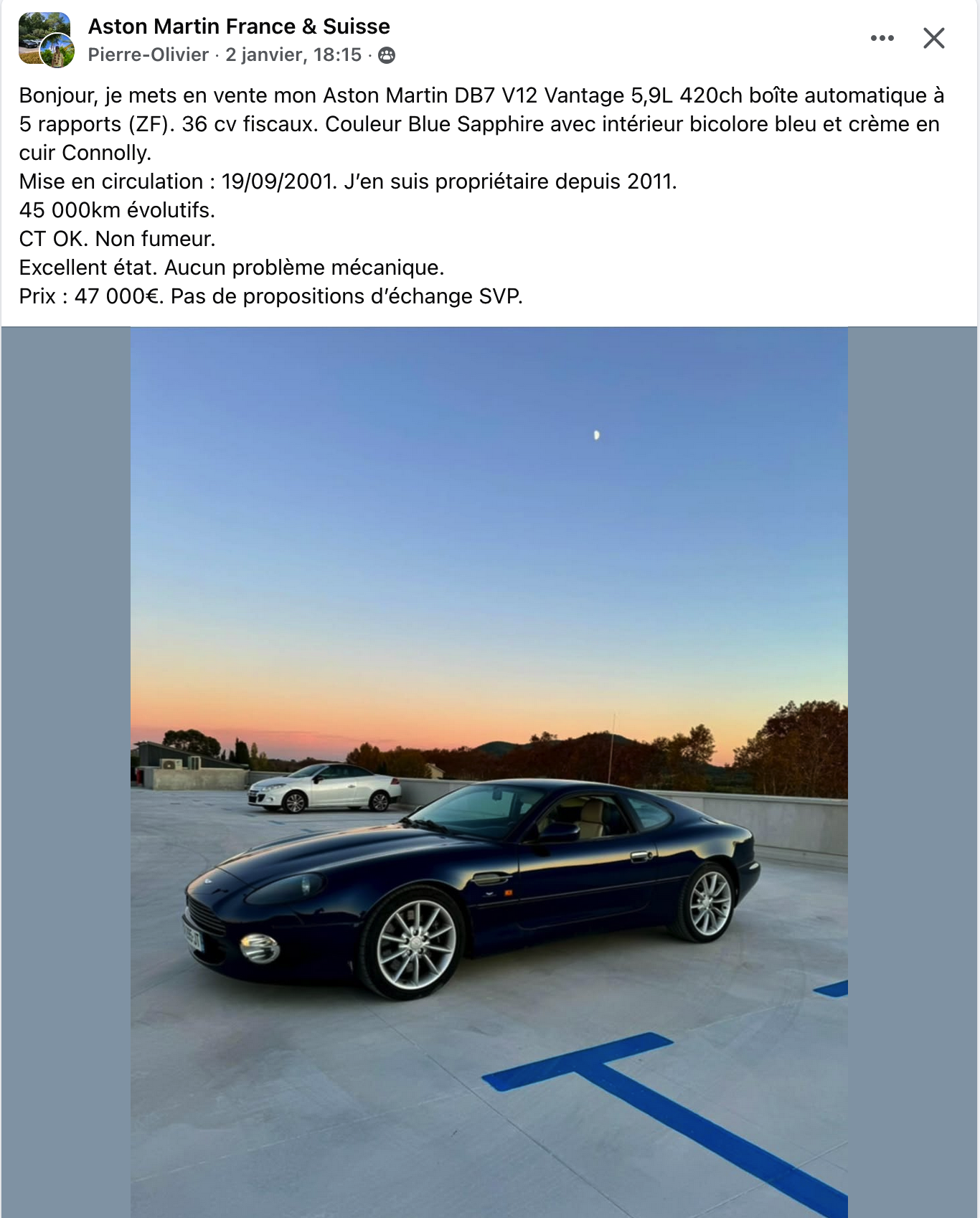Open the post's three-dot options menu
The image size is (980, 1218).
tap(882, 38)
